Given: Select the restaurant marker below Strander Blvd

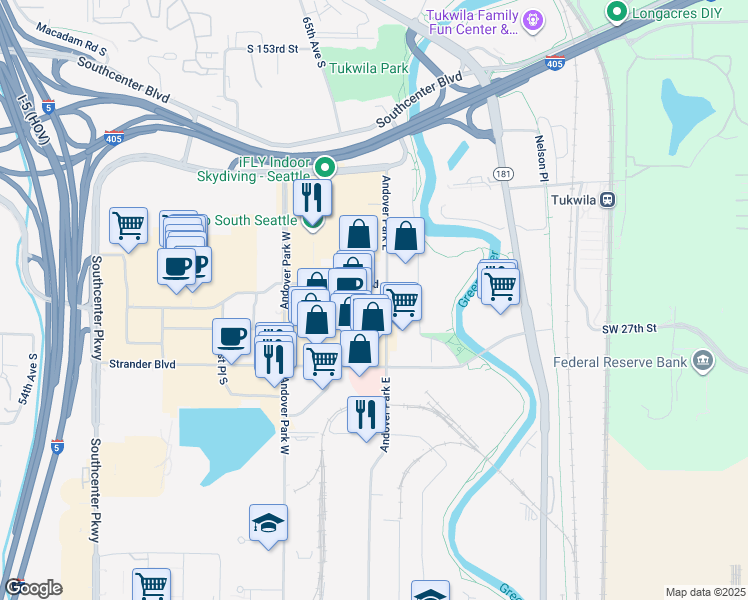Looking at the screenshot, I should coord(364,413).
